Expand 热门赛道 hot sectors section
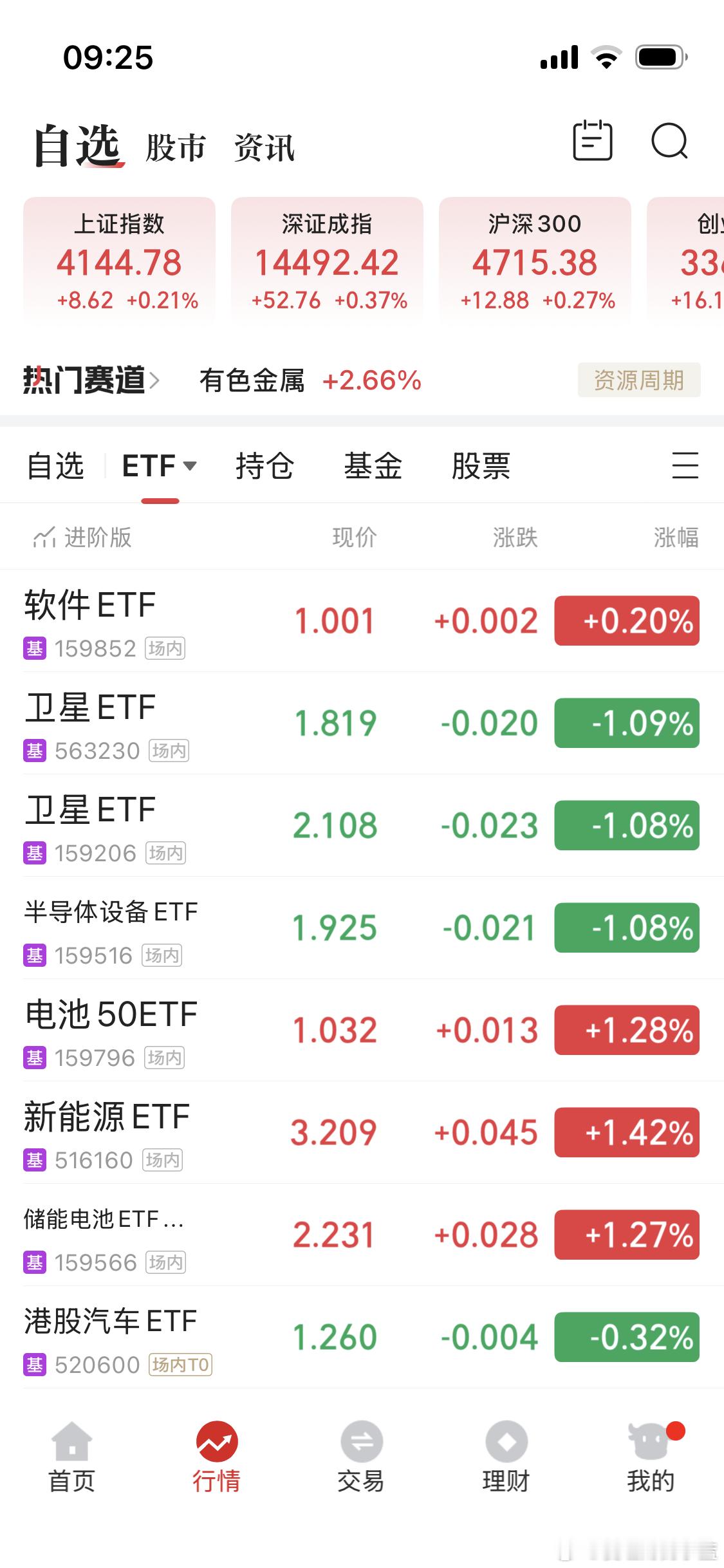The height and width of the screenshot is (1568, 724). coord(90,381)
